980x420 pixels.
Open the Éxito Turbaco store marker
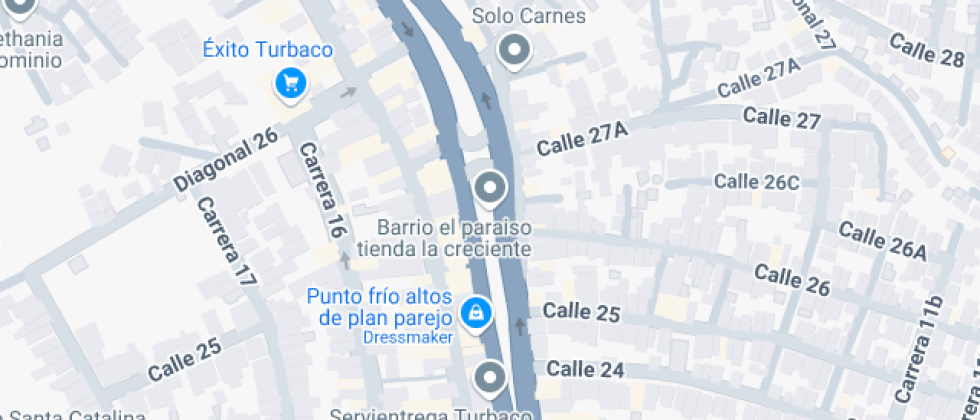(x=291, y=82)
